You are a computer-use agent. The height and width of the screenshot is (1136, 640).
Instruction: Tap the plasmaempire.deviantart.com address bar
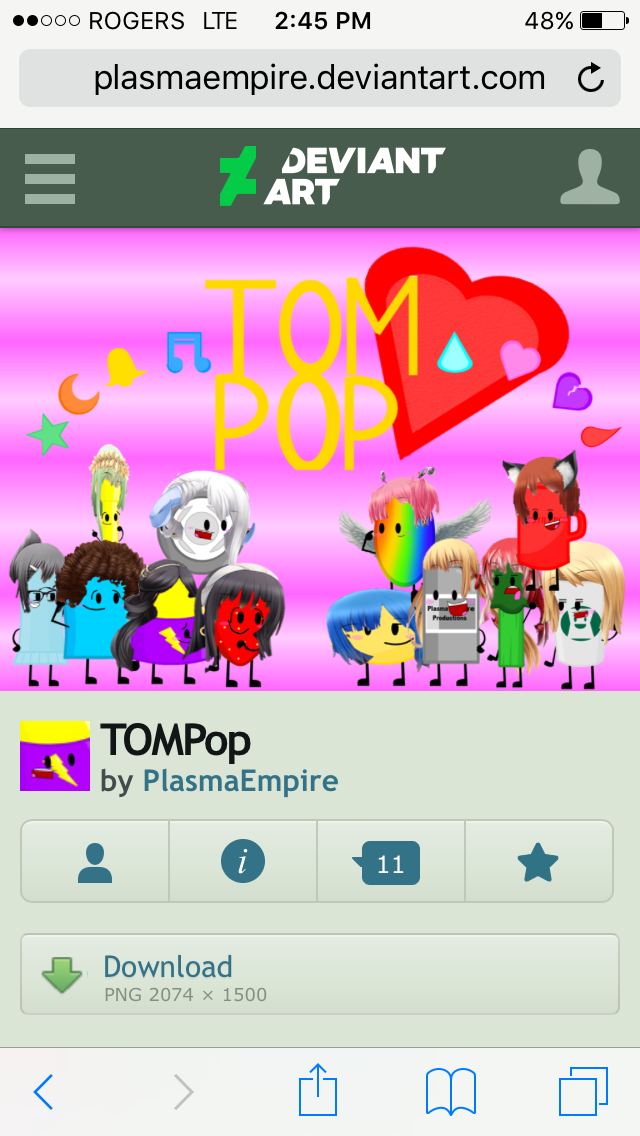(318, 78)
